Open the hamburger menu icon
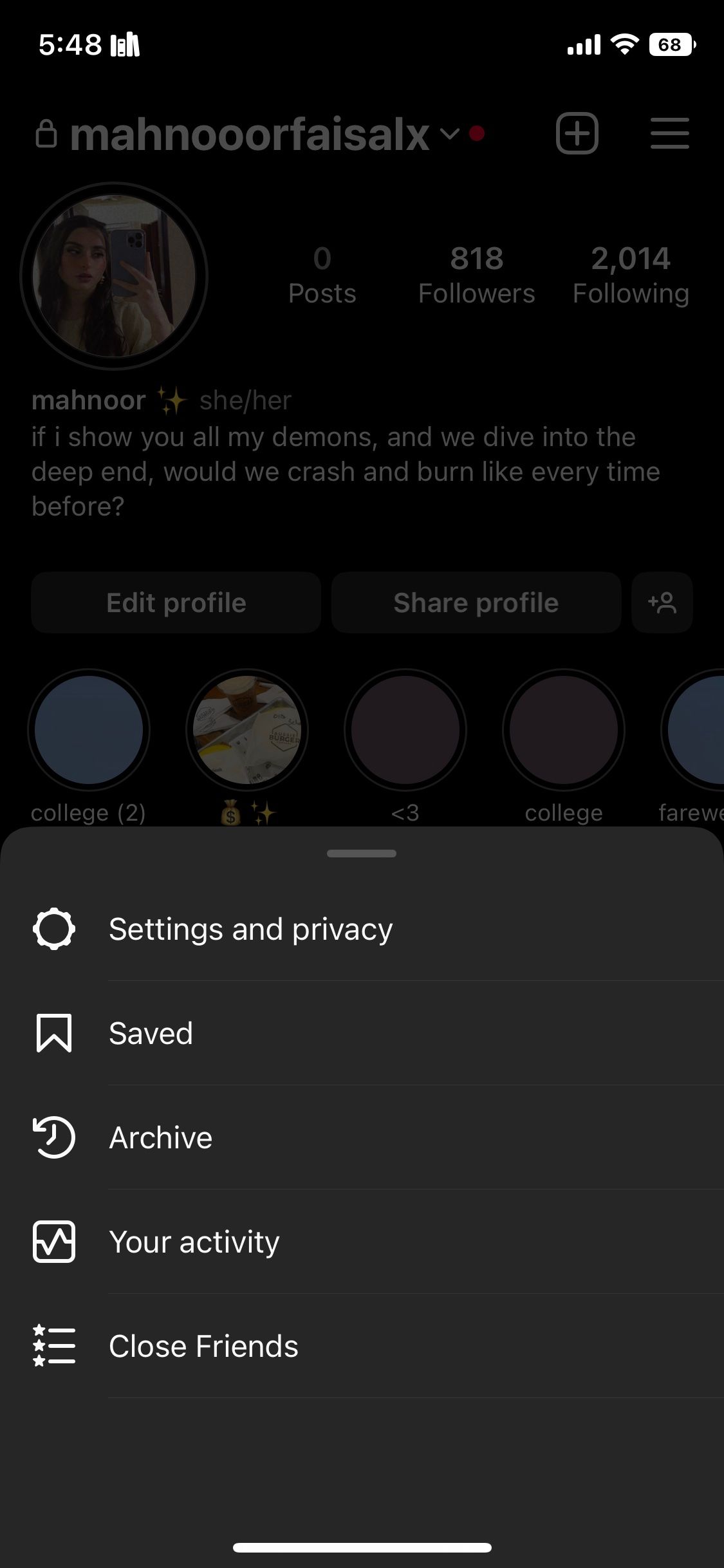 (x=669, y=133)
